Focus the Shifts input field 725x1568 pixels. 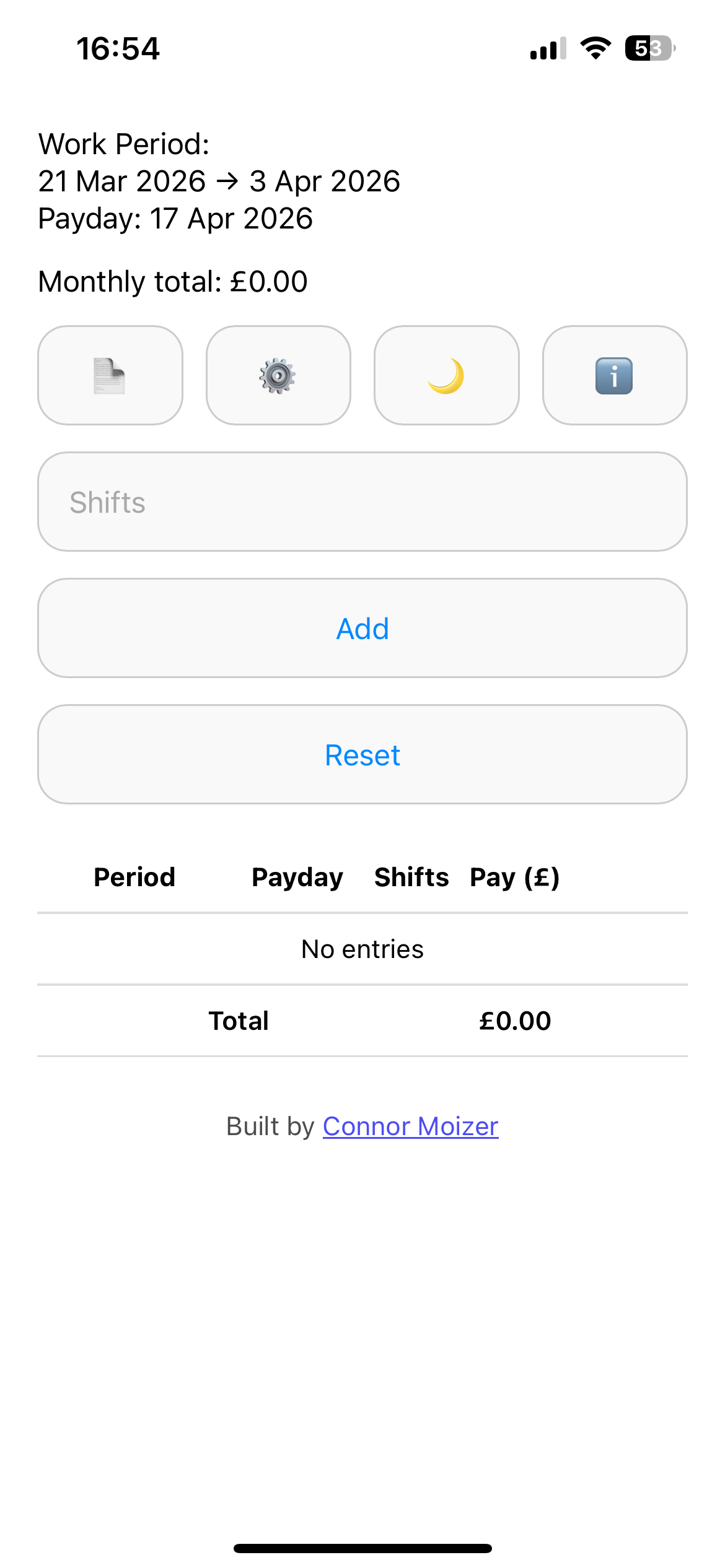click(362, 502)
